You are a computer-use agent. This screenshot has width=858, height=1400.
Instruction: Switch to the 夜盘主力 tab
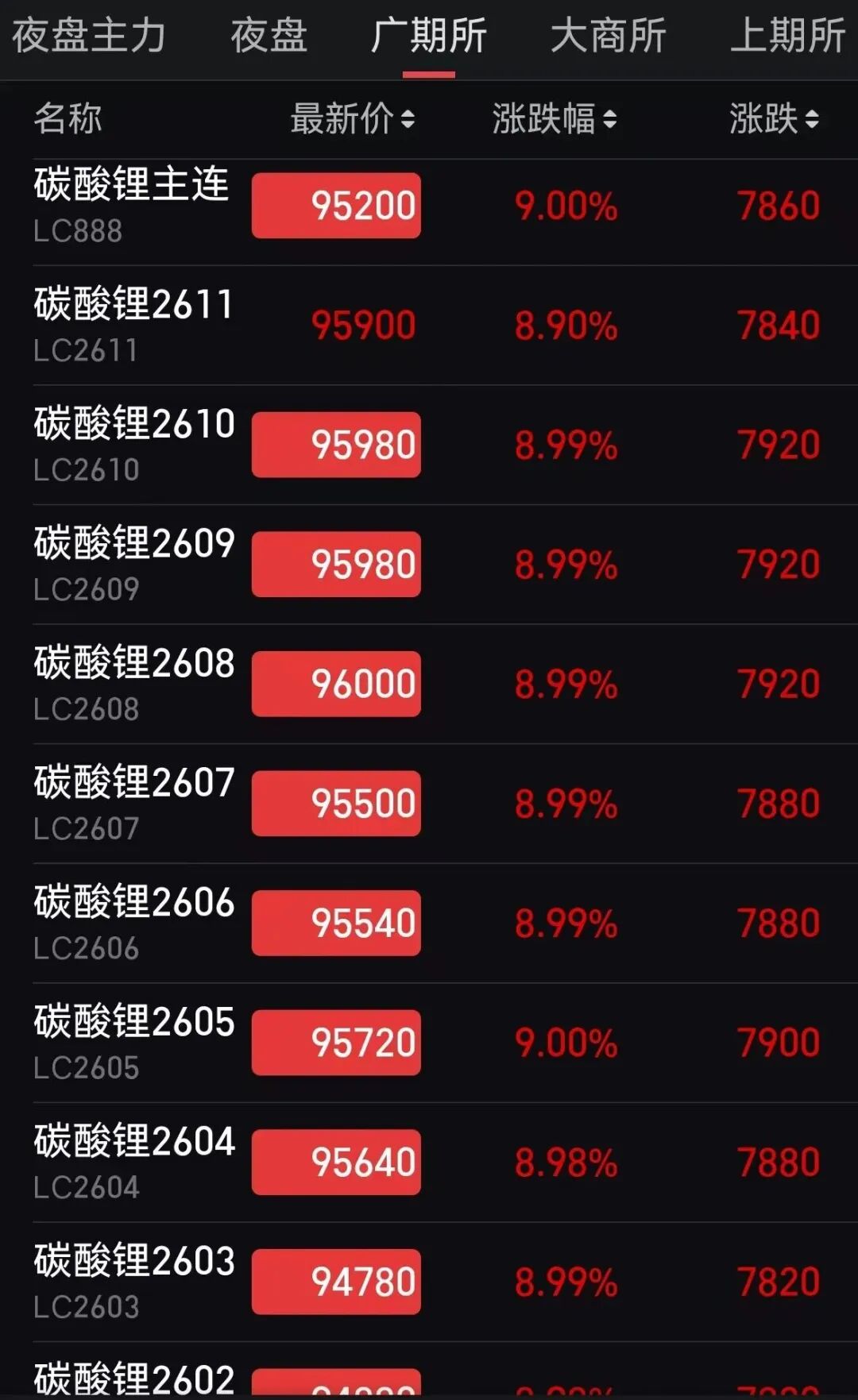pyautogui.click(x=88, y=37)
